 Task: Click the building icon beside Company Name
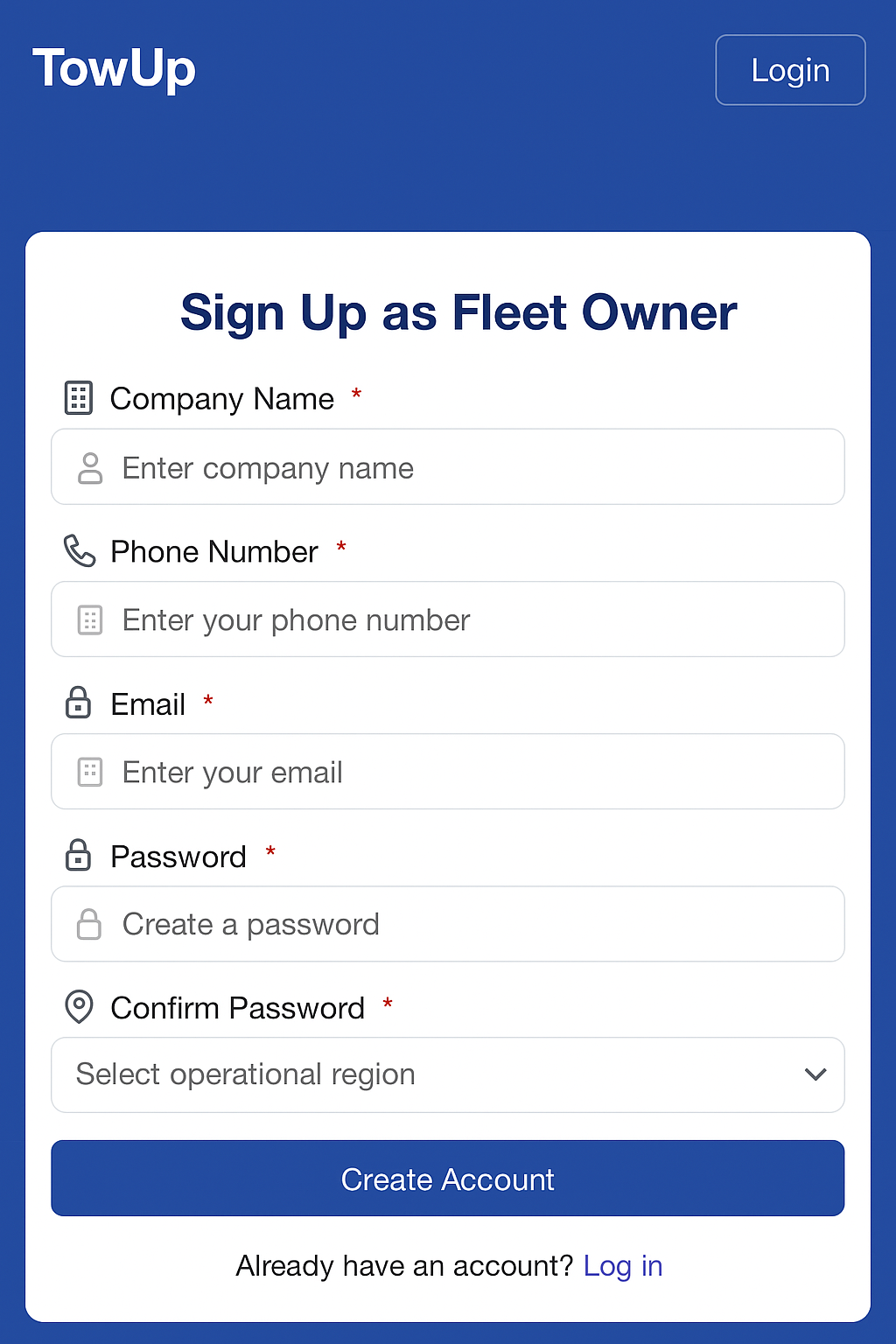(79, 398)
